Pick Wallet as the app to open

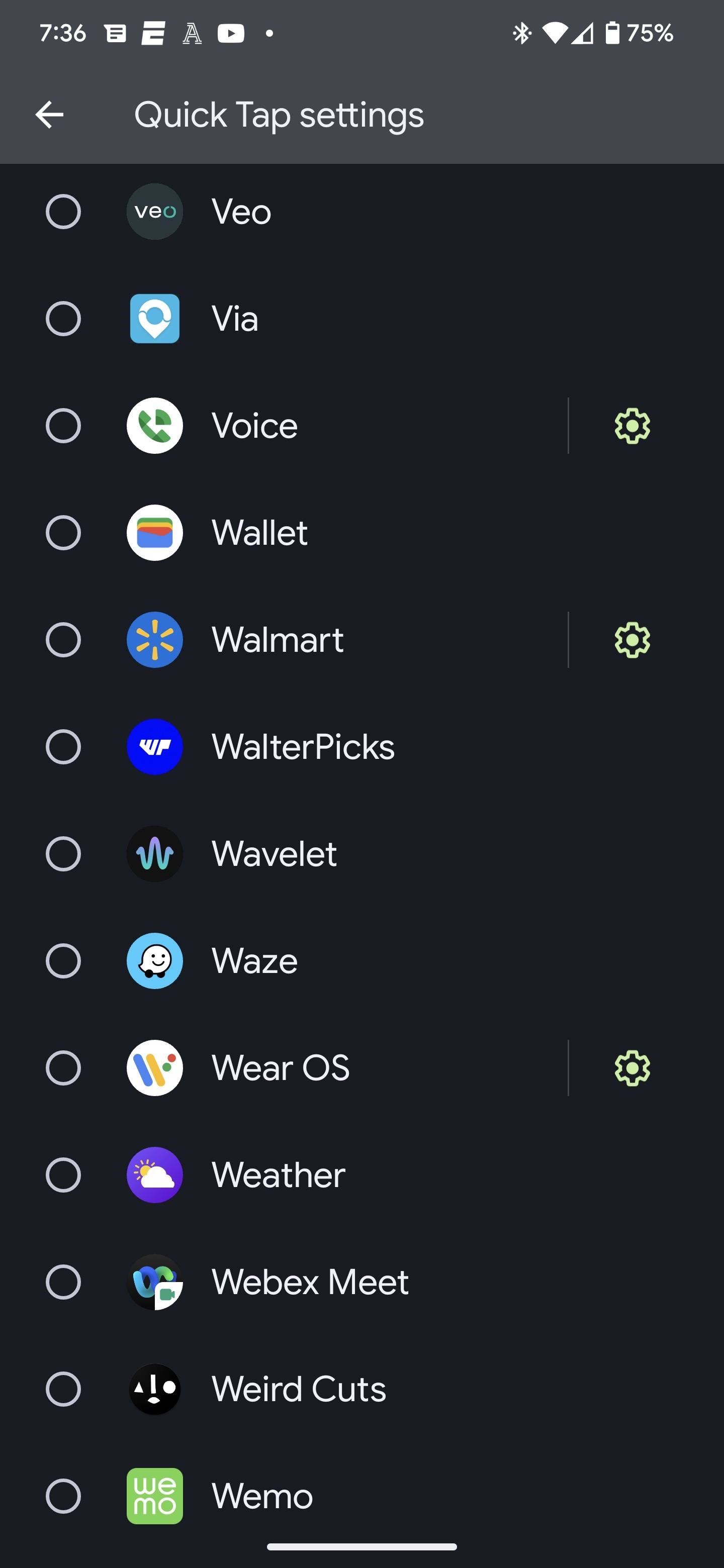[361, 533]
